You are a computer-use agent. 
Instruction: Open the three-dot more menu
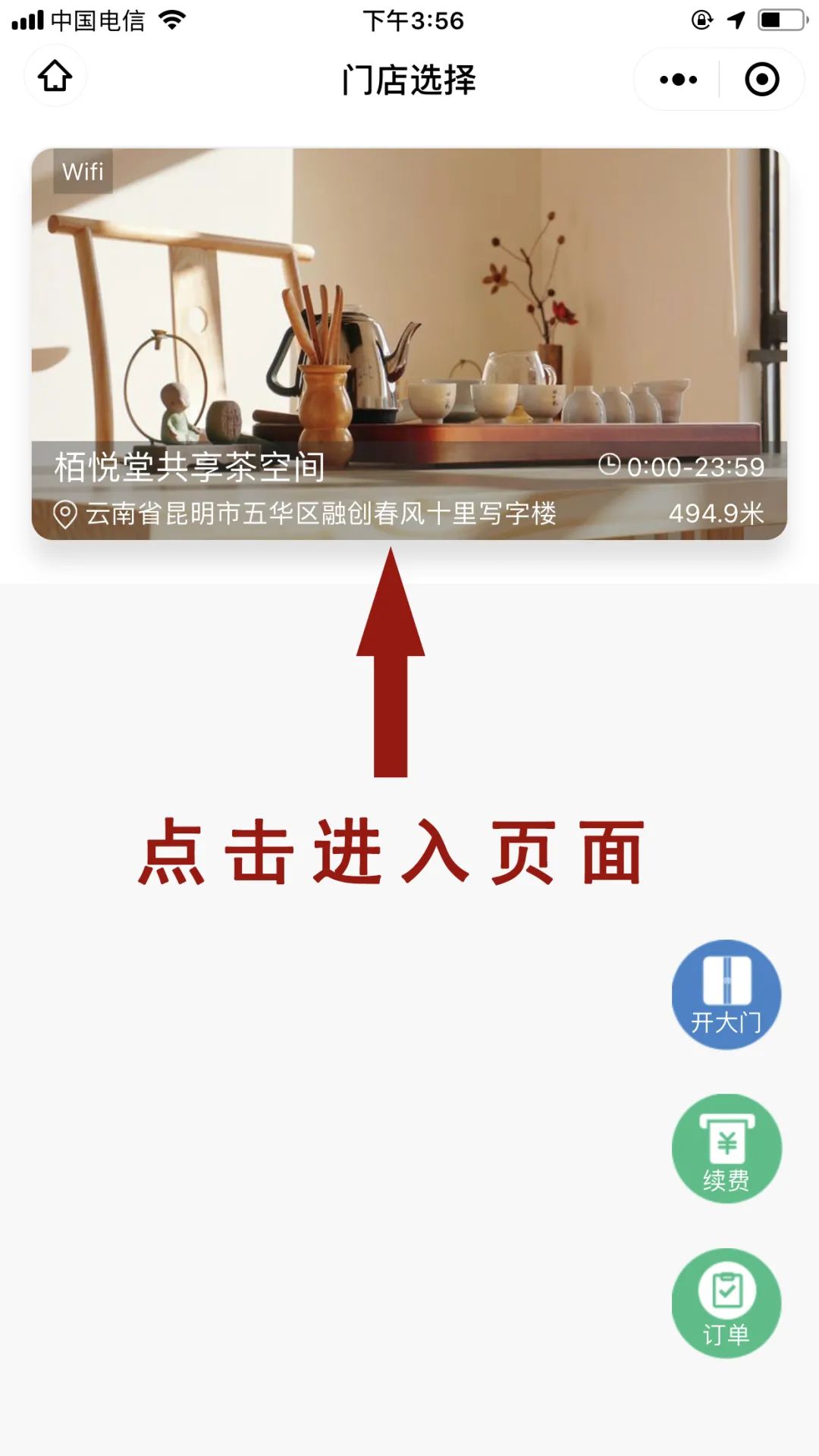678,80
